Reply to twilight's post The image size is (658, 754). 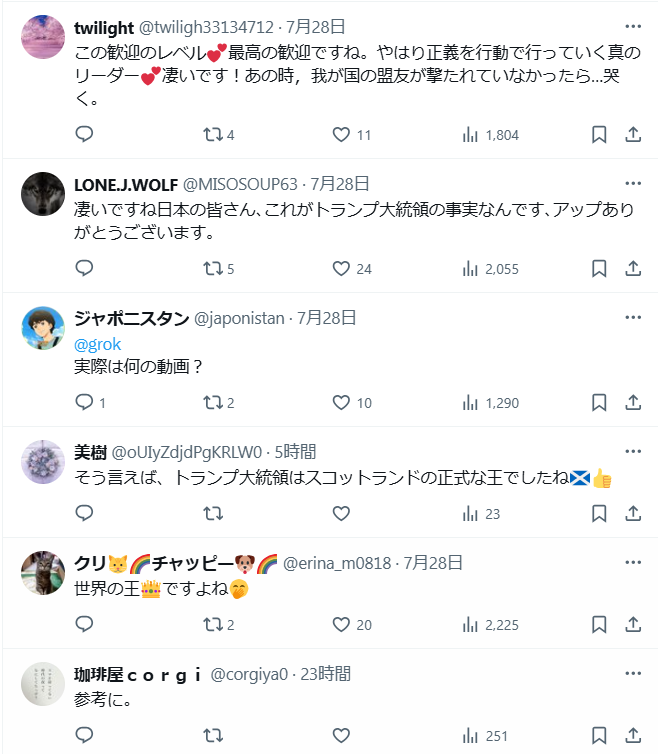pos(85,135)
